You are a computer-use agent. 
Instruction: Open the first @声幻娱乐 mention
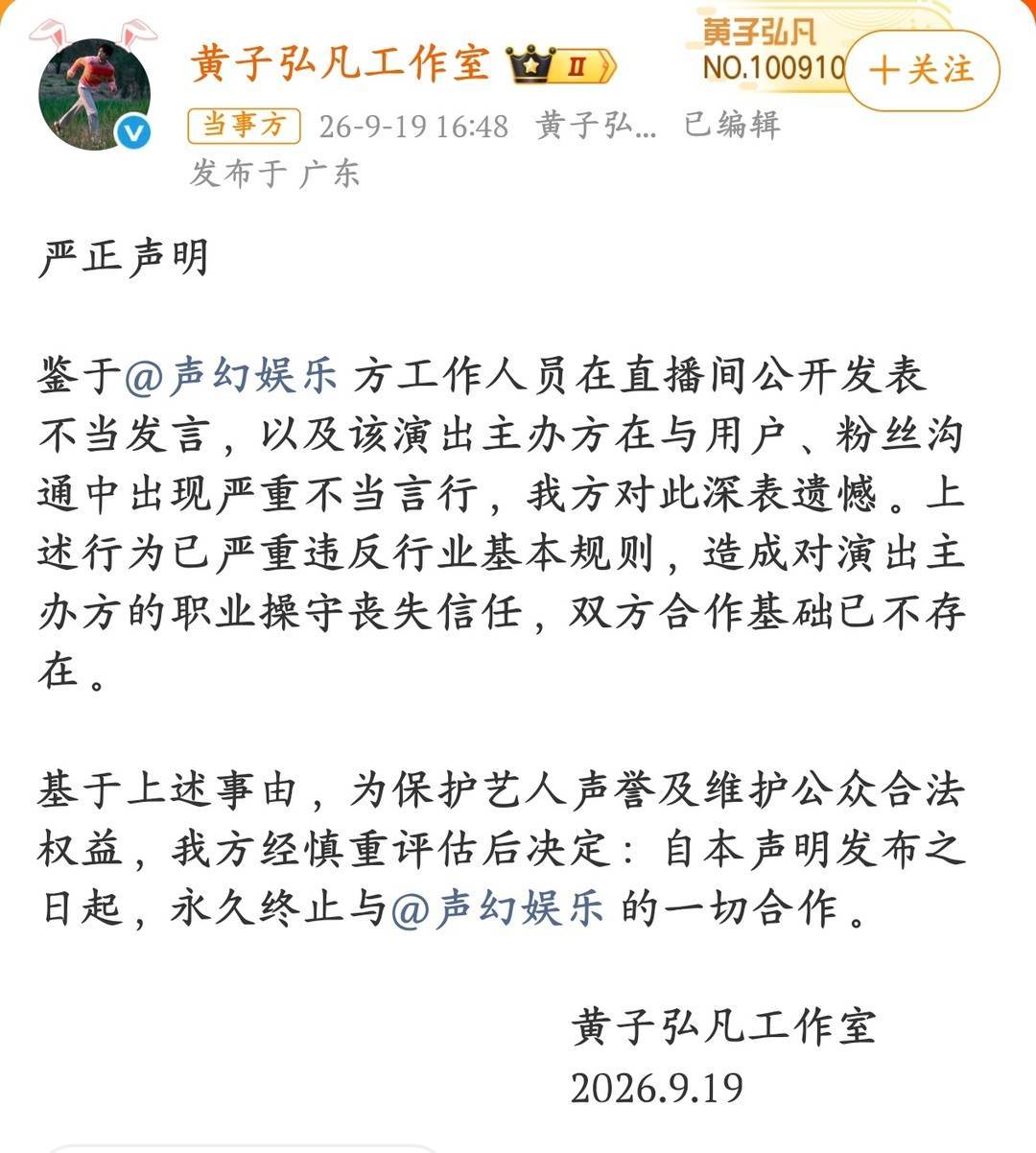pyautogui.click(x=231, y=376)
